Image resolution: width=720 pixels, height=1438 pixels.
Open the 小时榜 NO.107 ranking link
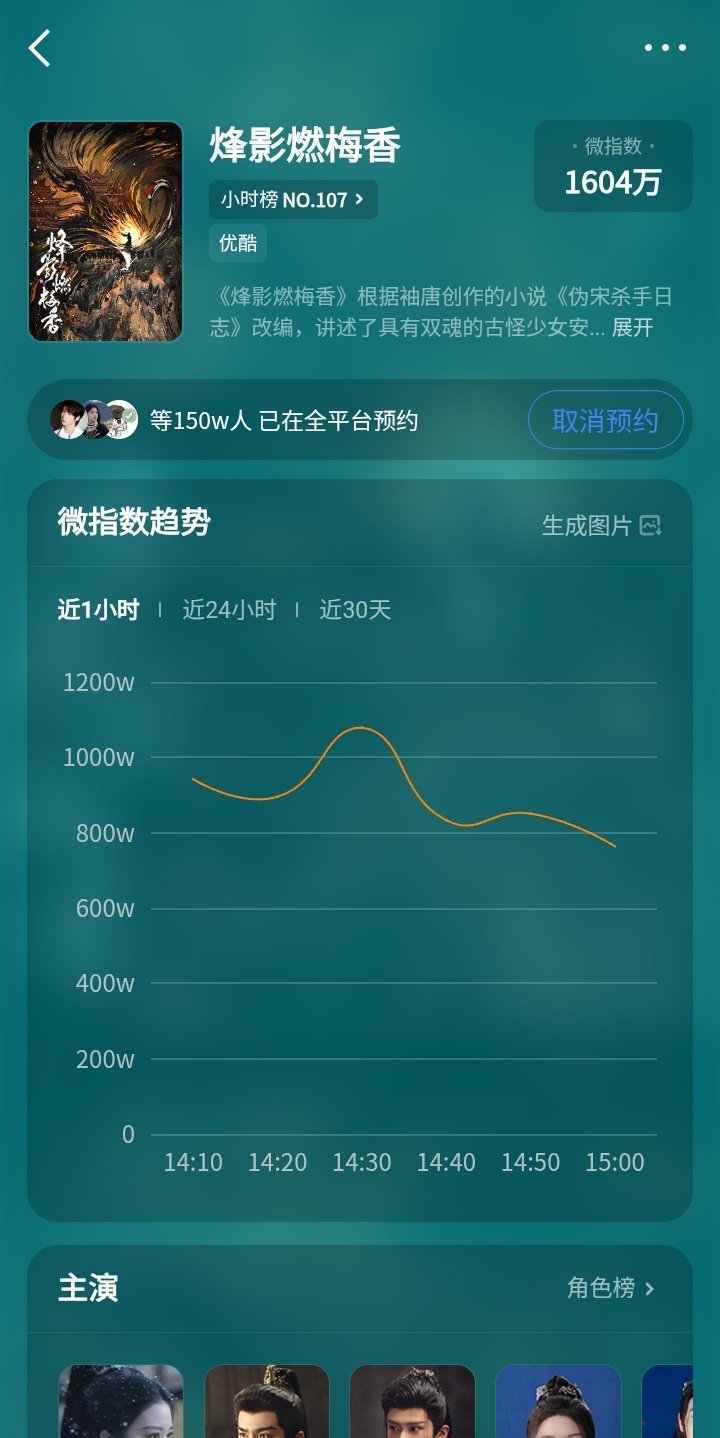(293, 200)
